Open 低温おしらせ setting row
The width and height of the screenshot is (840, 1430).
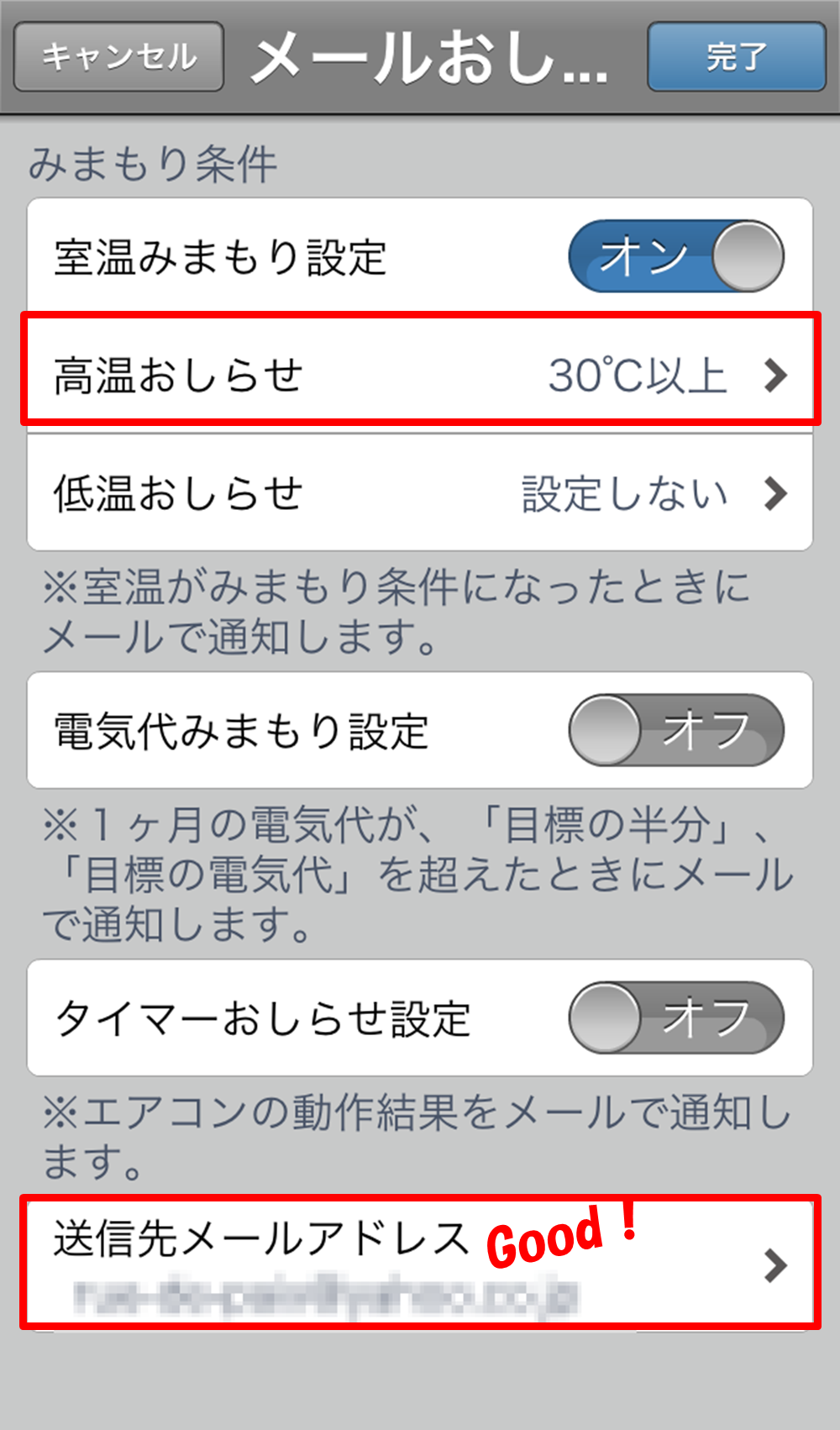(420, 493)
